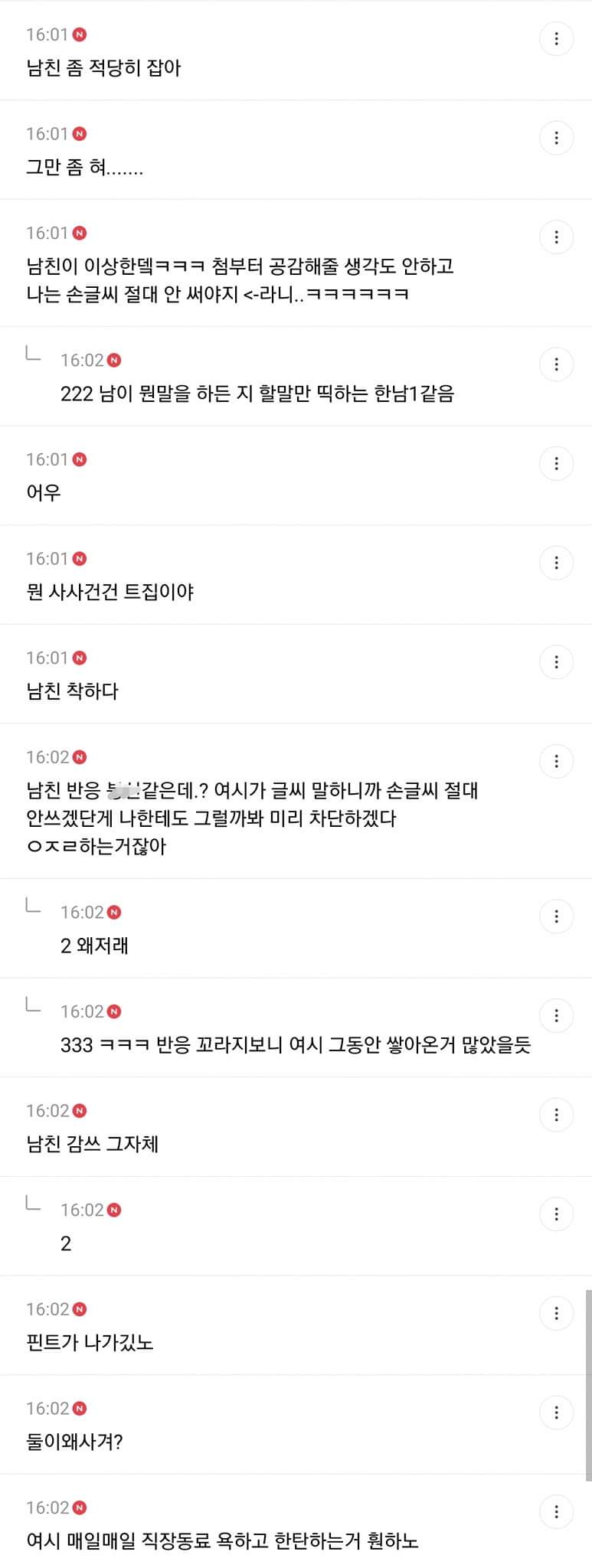Image resolution: width=592 pixels, height=1568 pixels.
Task: Open options for reply '2 왜저래'
Action: click(556, 916)
